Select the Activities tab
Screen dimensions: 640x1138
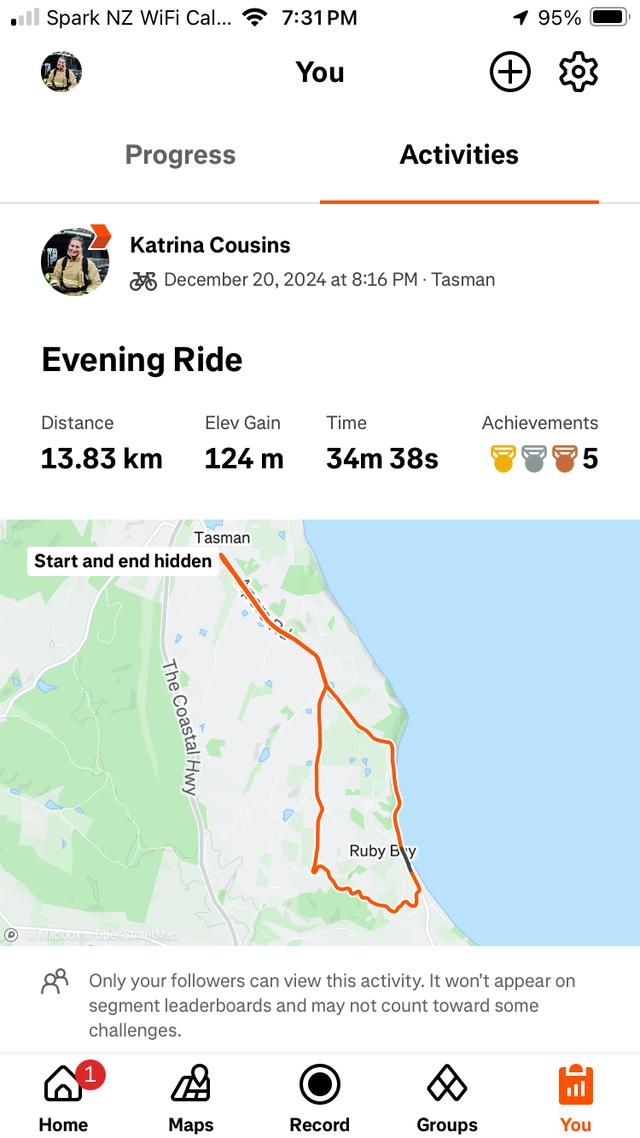point(459,155)
